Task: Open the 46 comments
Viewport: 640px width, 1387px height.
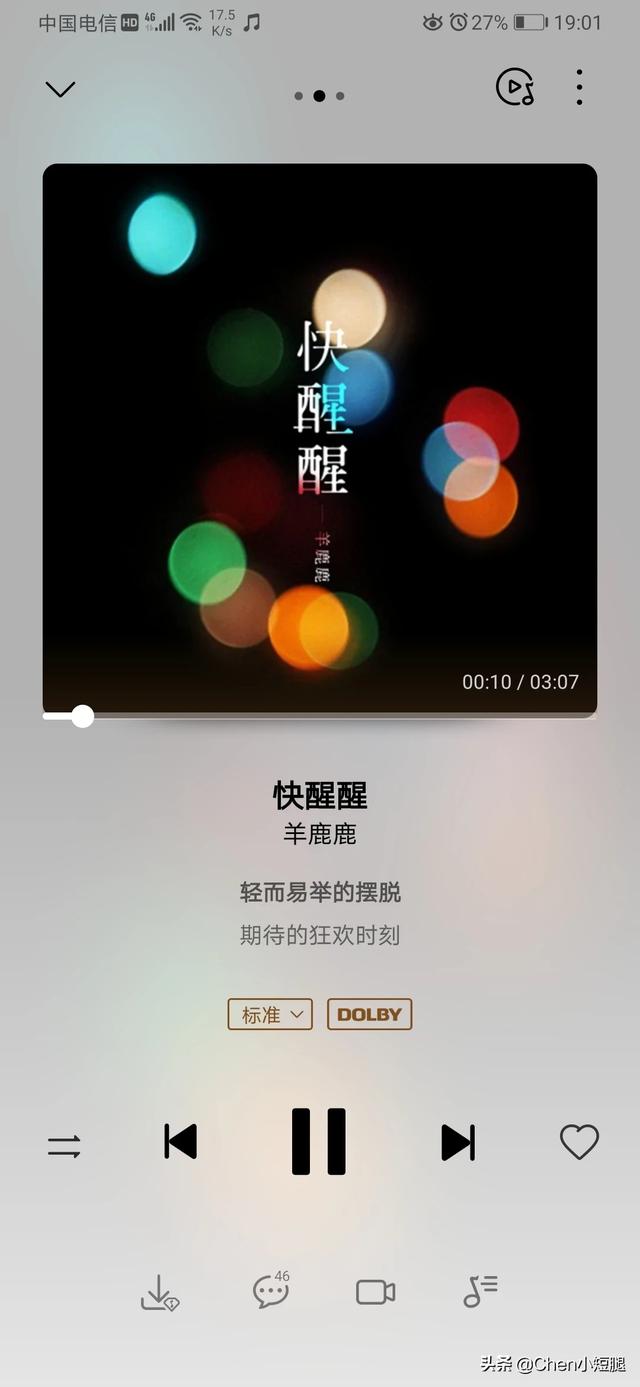Action: (270, 1291)
